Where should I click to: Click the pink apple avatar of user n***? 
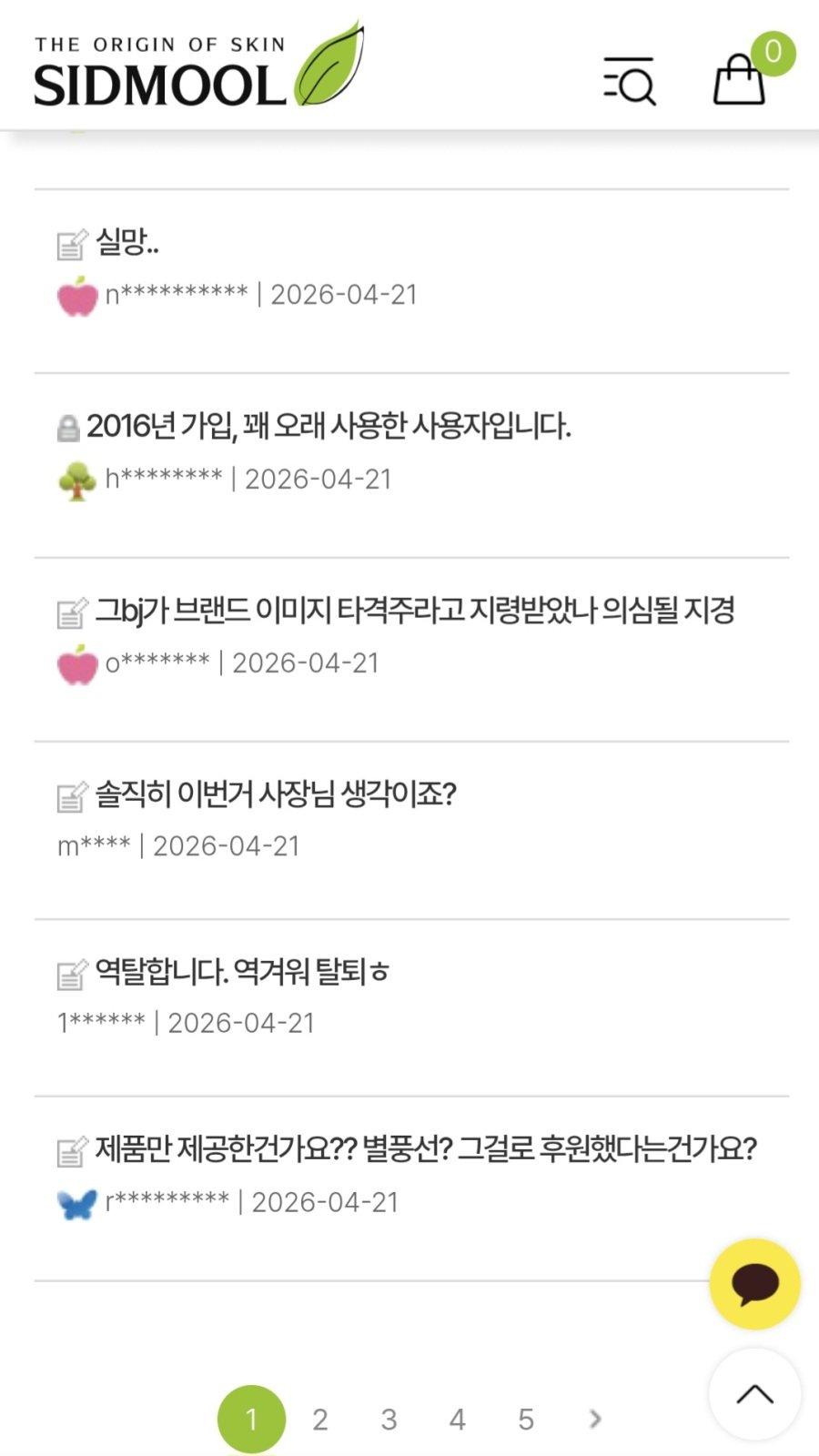tap(77, 294)
